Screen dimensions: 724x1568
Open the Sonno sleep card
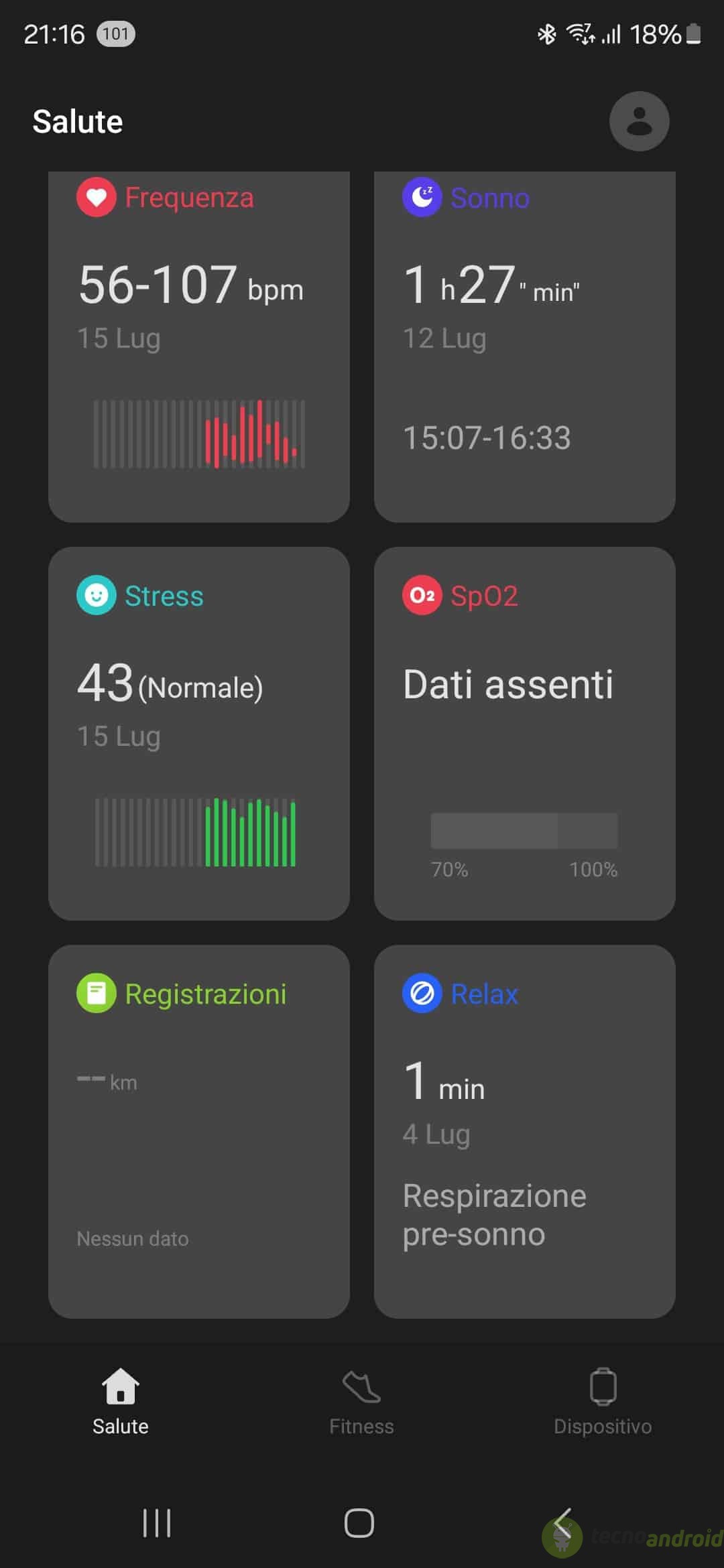525,347
